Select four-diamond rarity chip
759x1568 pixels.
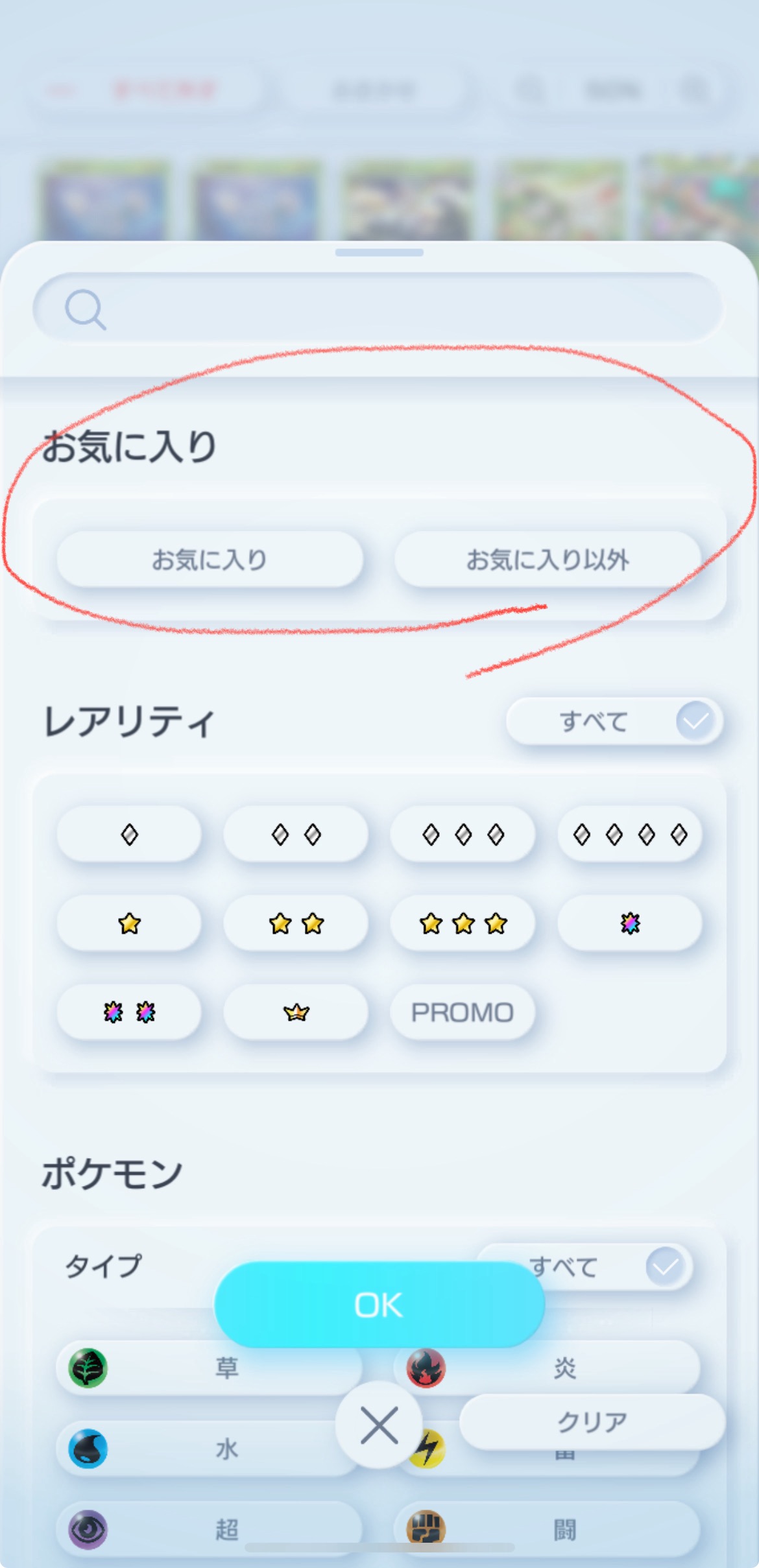pos(630,834)
